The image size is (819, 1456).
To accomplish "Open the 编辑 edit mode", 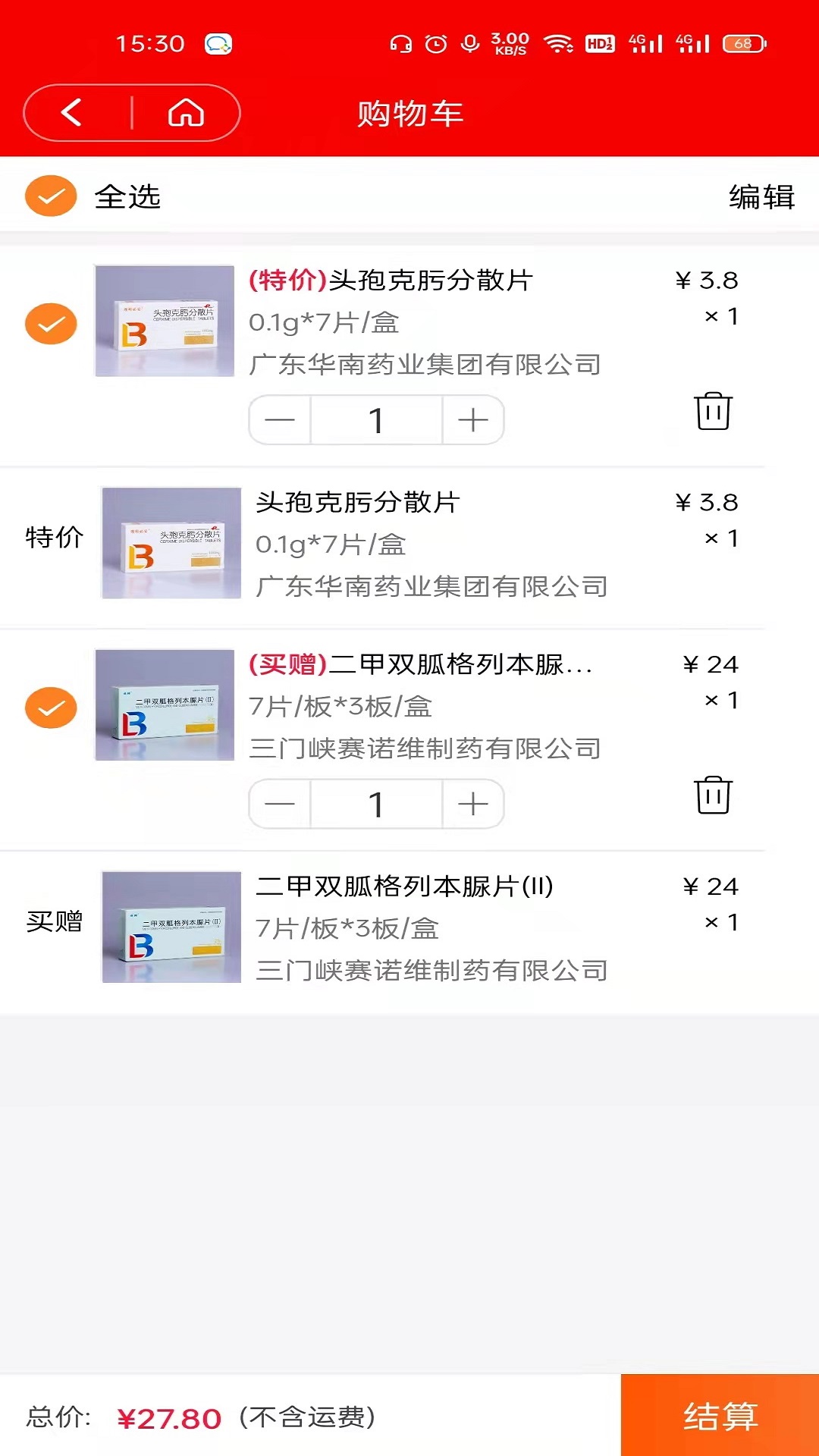I will tap(761, 197).
